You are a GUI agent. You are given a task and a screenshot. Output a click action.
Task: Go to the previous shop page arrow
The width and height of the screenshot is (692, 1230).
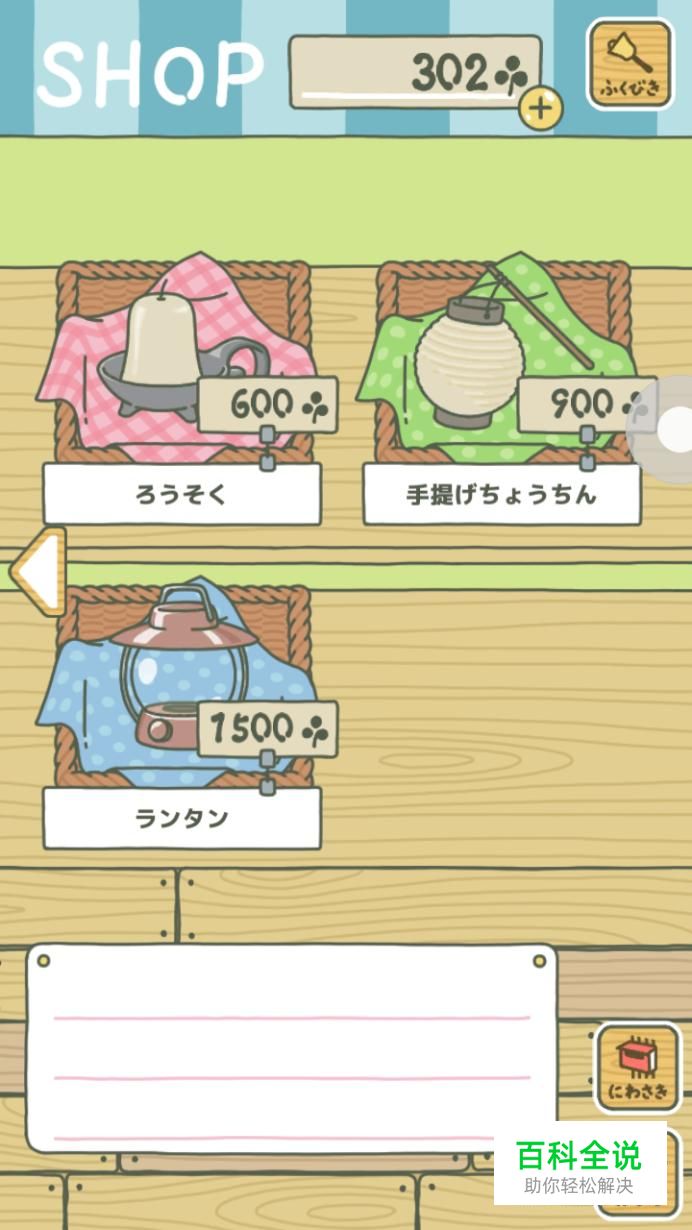[x=38, y=572]
